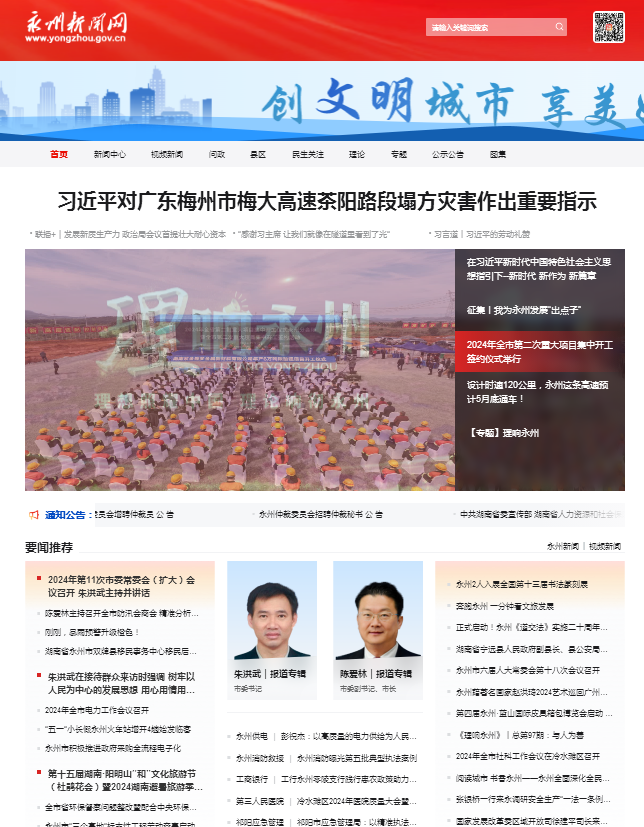Go to the 问政 section

pos(217,154)
